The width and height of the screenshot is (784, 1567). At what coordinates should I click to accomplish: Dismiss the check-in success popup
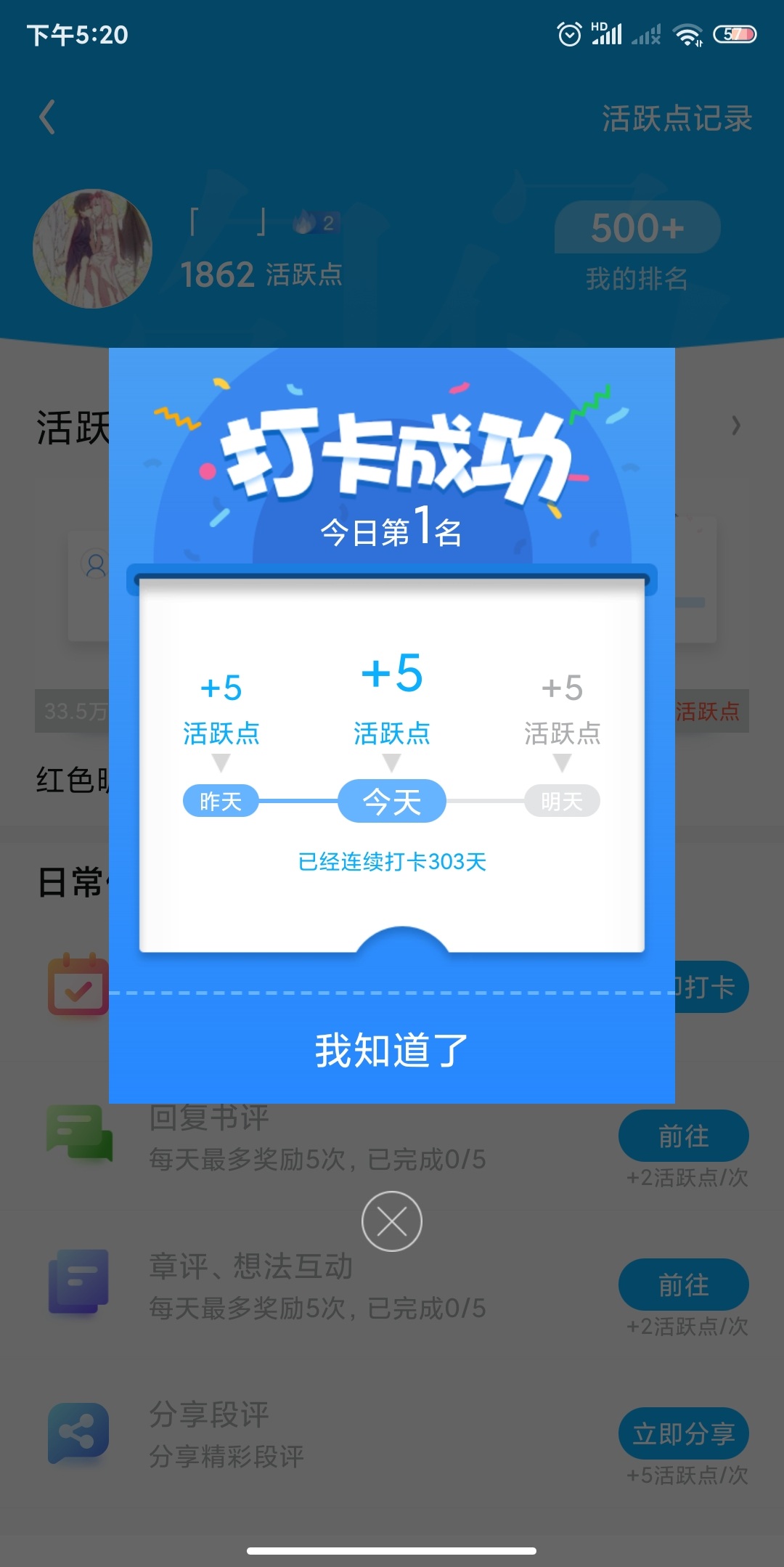click(391, 1221)
